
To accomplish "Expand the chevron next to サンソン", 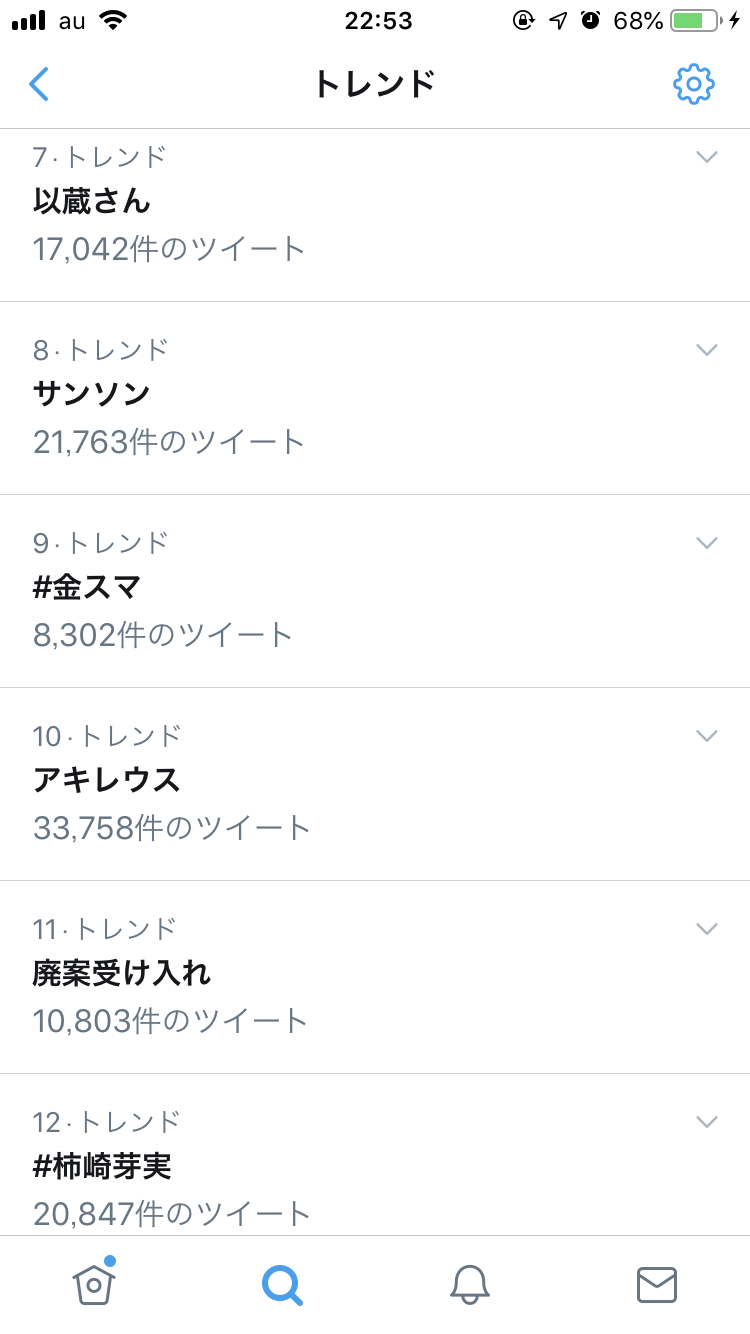I will pyautogui.click(x=707, y=350).
